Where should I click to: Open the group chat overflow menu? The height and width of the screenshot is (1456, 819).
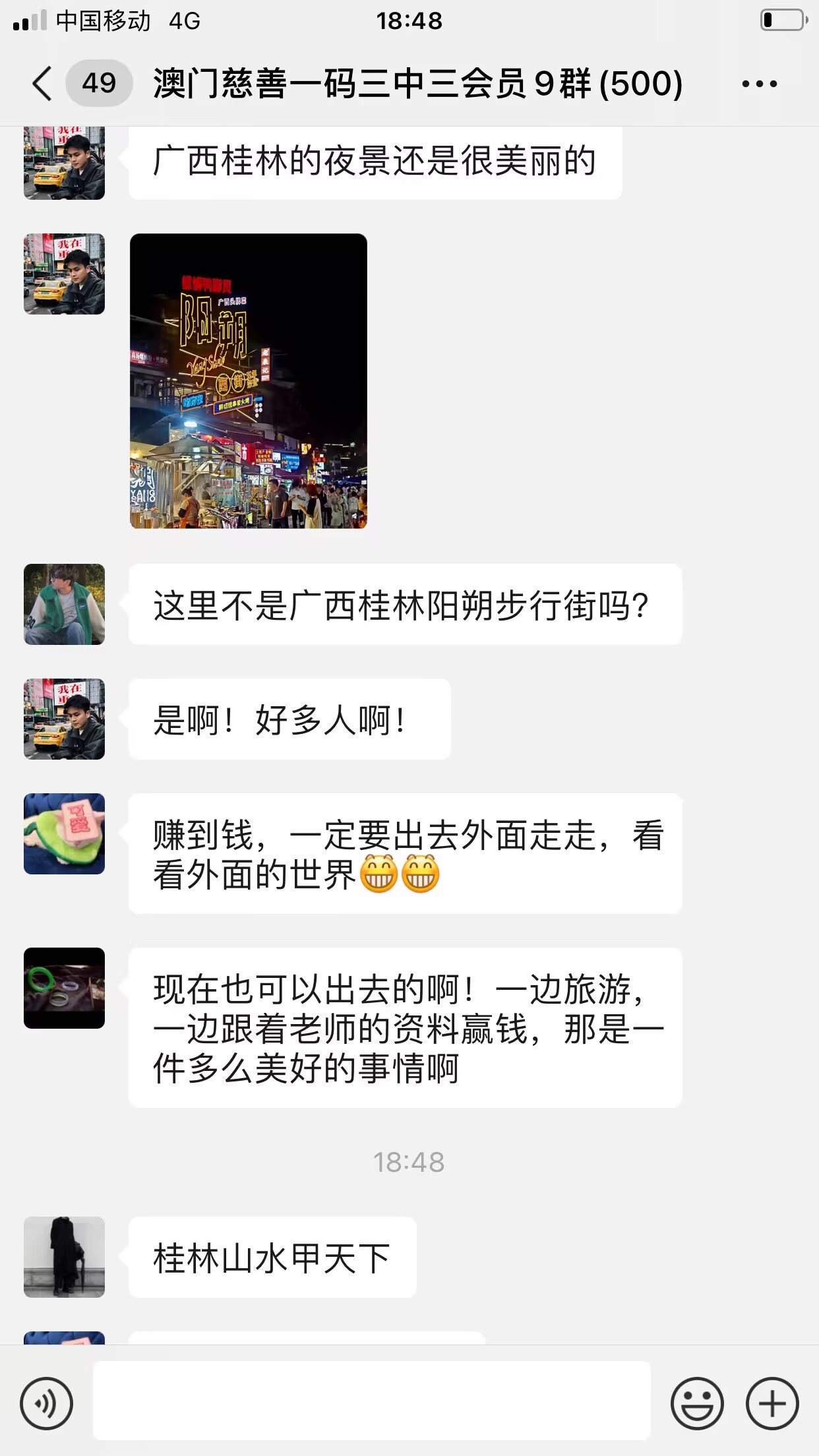759,84
